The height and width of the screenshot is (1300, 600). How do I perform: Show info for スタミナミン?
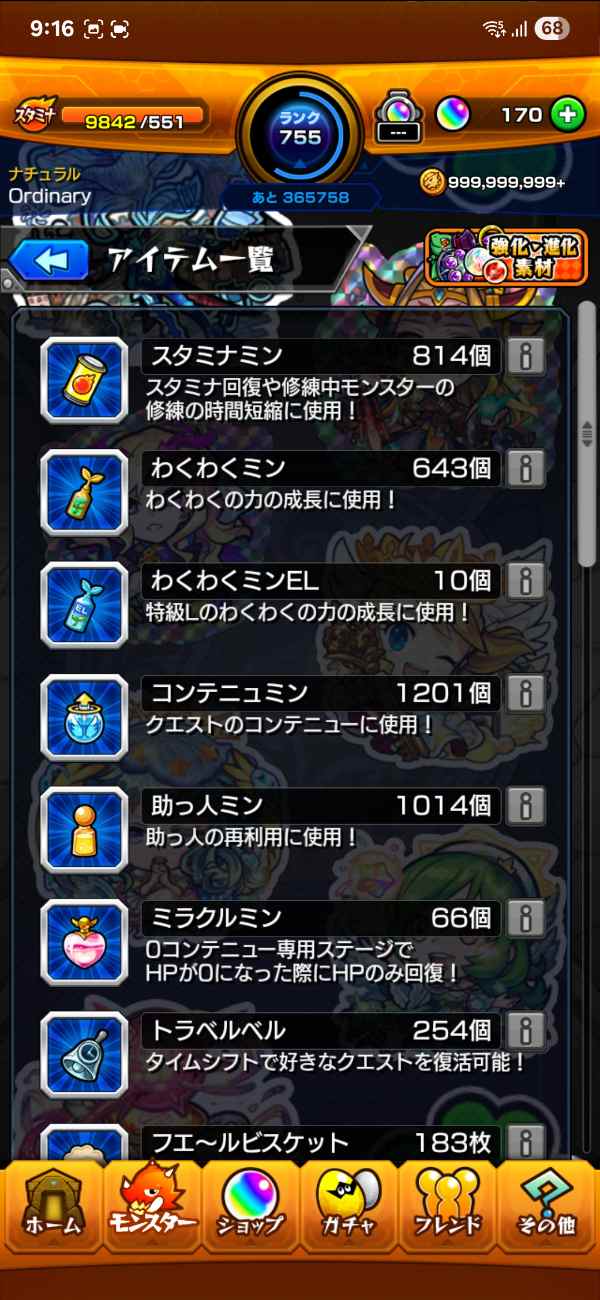coord(526,356)
